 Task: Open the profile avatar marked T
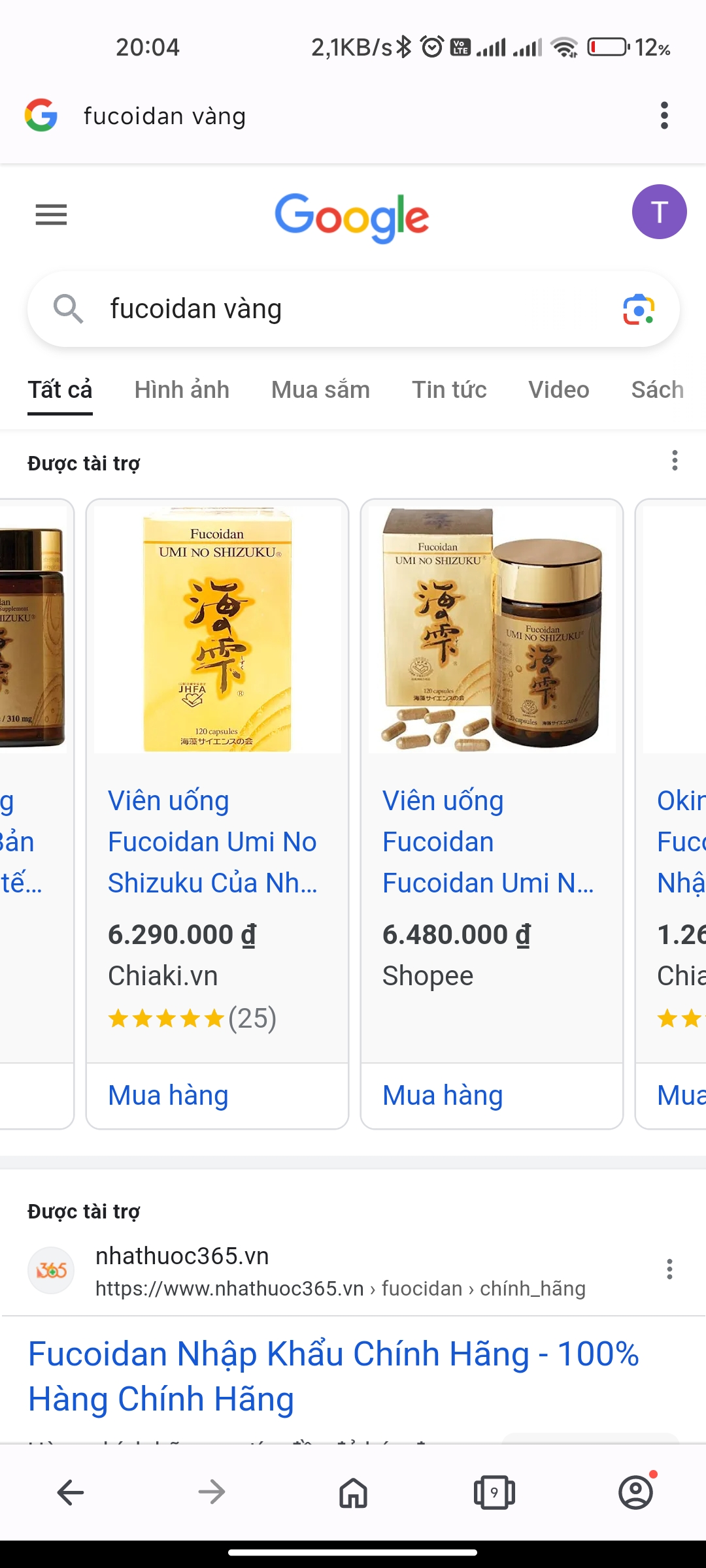[659, 210]
